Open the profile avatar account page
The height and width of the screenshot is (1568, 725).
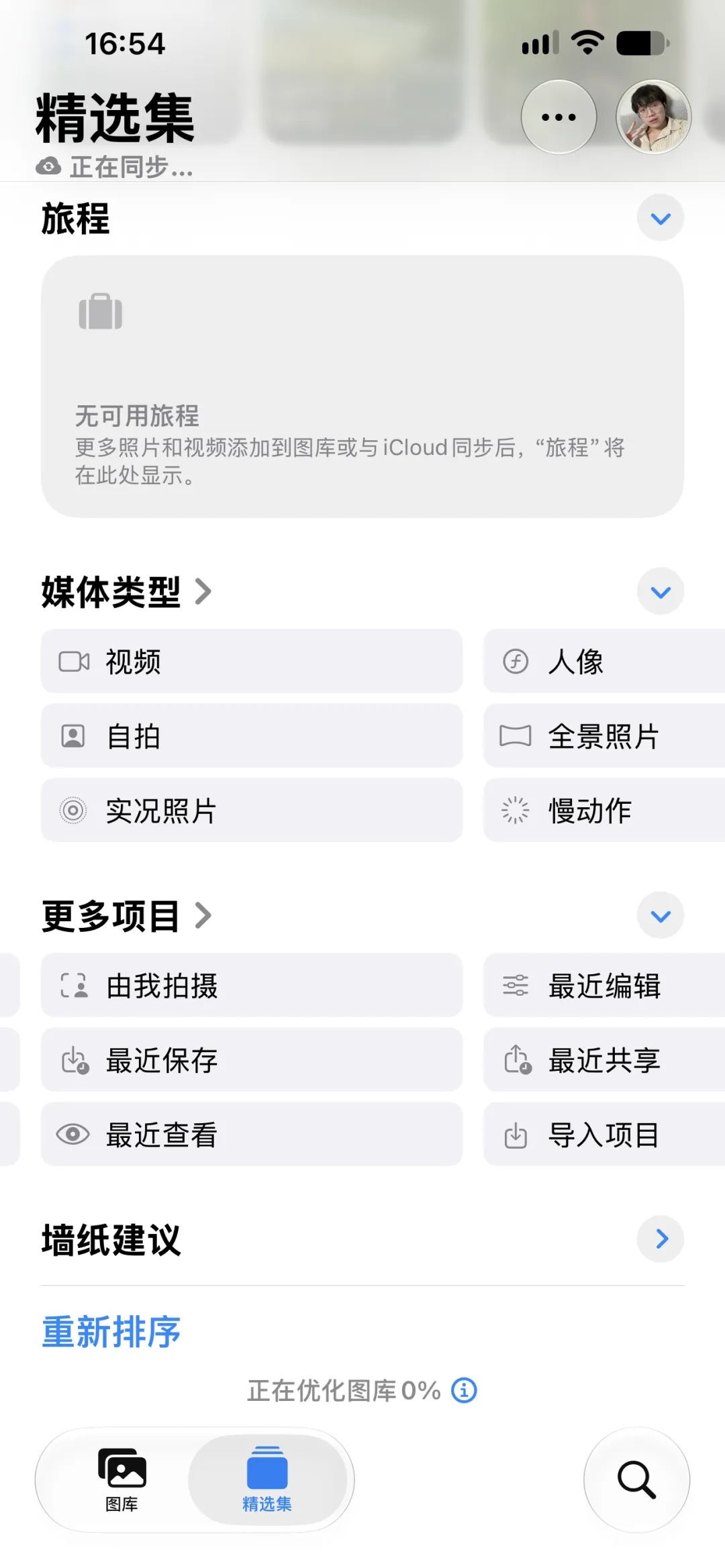click(653, 117)
